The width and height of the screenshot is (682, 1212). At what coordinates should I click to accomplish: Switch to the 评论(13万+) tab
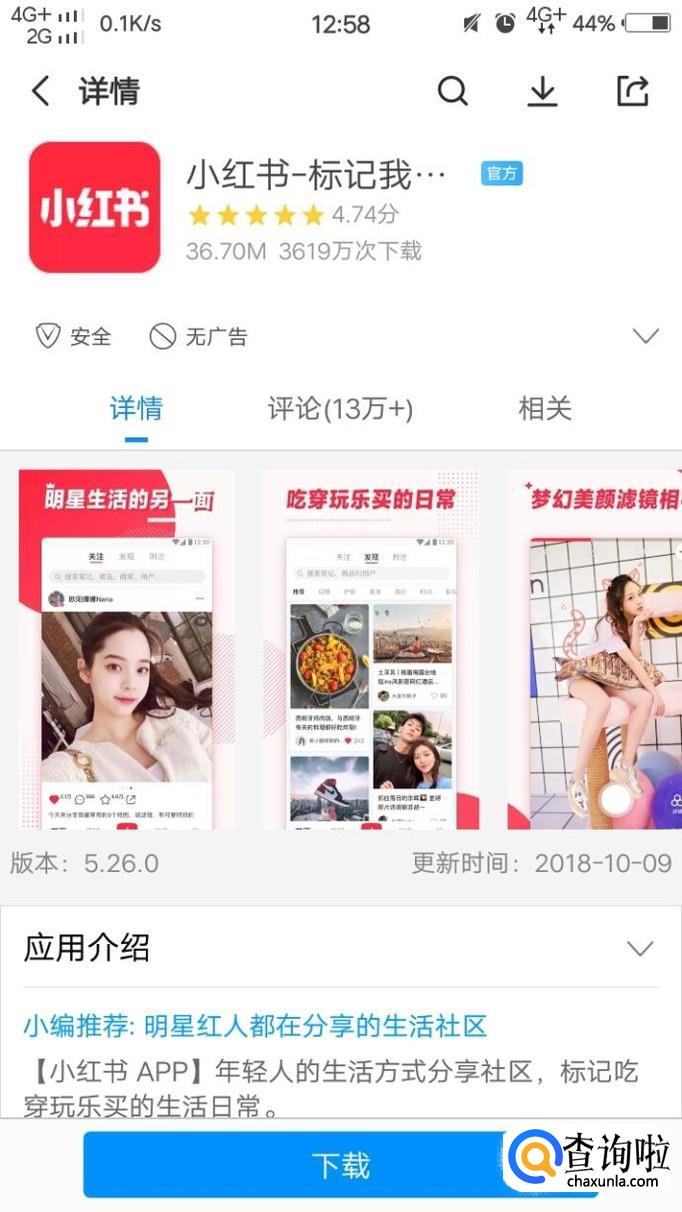coord(340,408)
